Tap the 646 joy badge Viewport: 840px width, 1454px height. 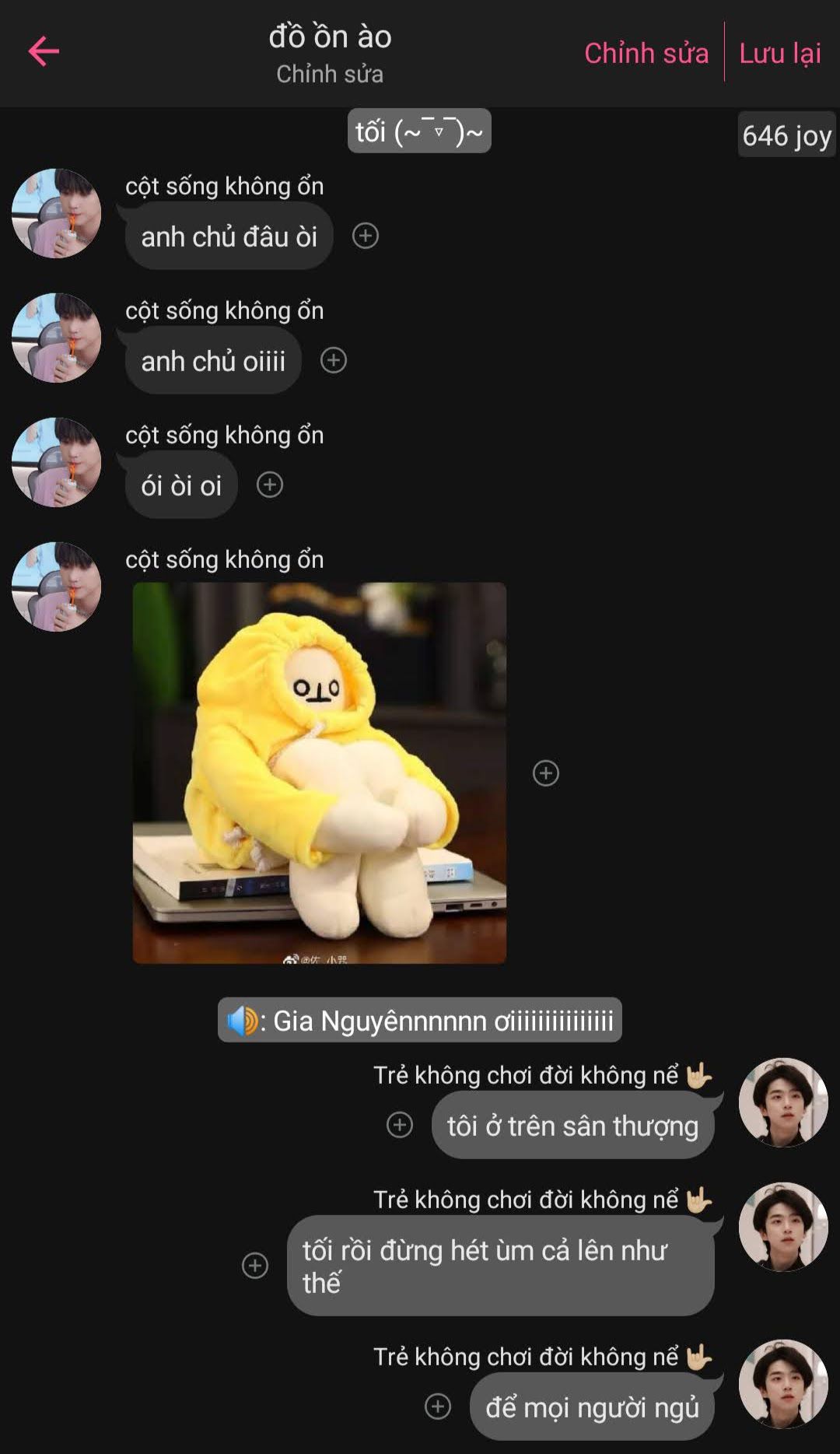coord(786,135)
